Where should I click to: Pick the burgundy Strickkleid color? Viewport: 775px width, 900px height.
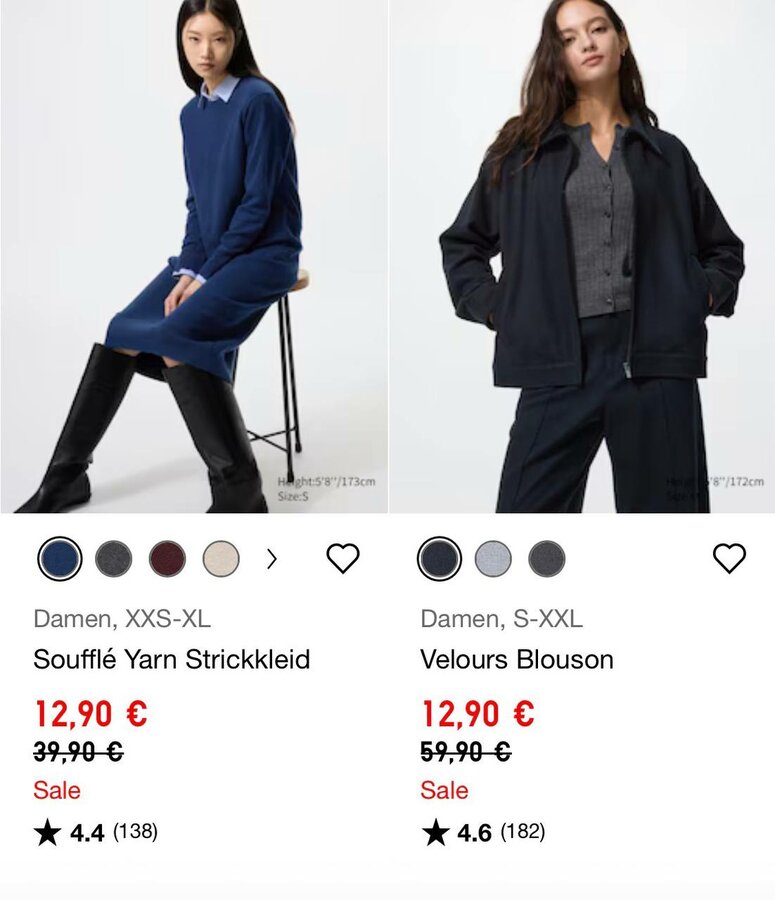[168, 558]
